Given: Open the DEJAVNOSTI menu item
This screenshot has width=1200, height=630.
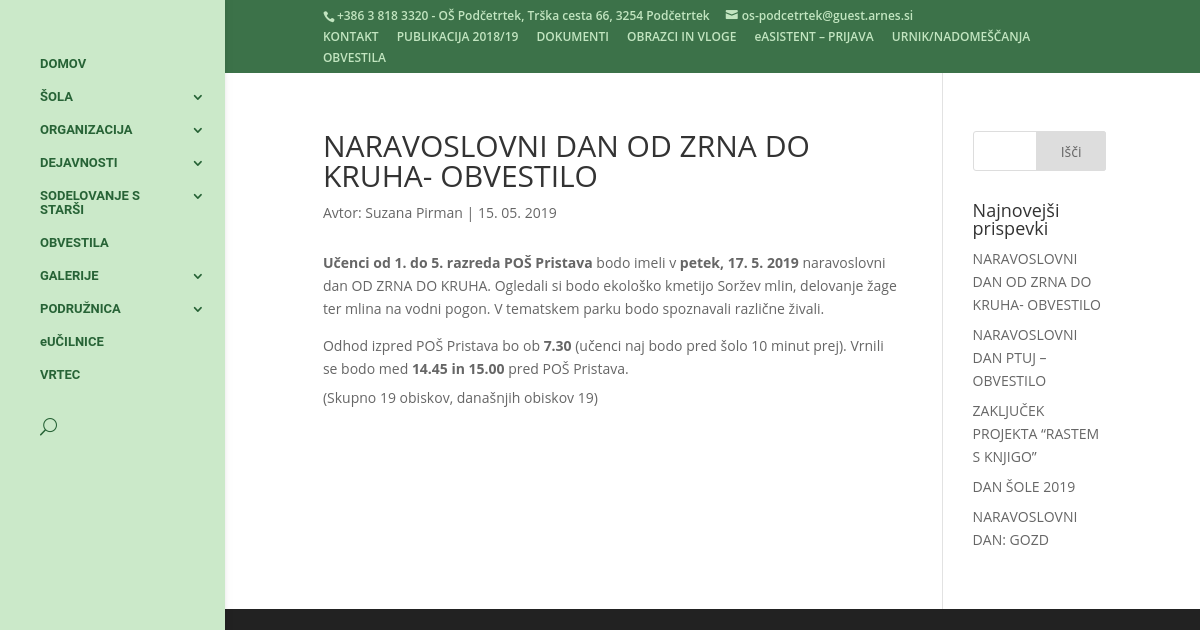Looking at the screenshot, I should 79,163.
